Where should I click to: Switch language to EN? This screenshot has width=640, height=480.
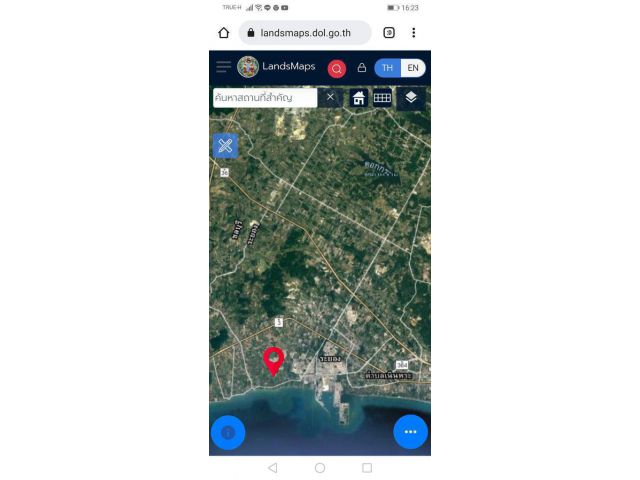(x=413, y=68)
